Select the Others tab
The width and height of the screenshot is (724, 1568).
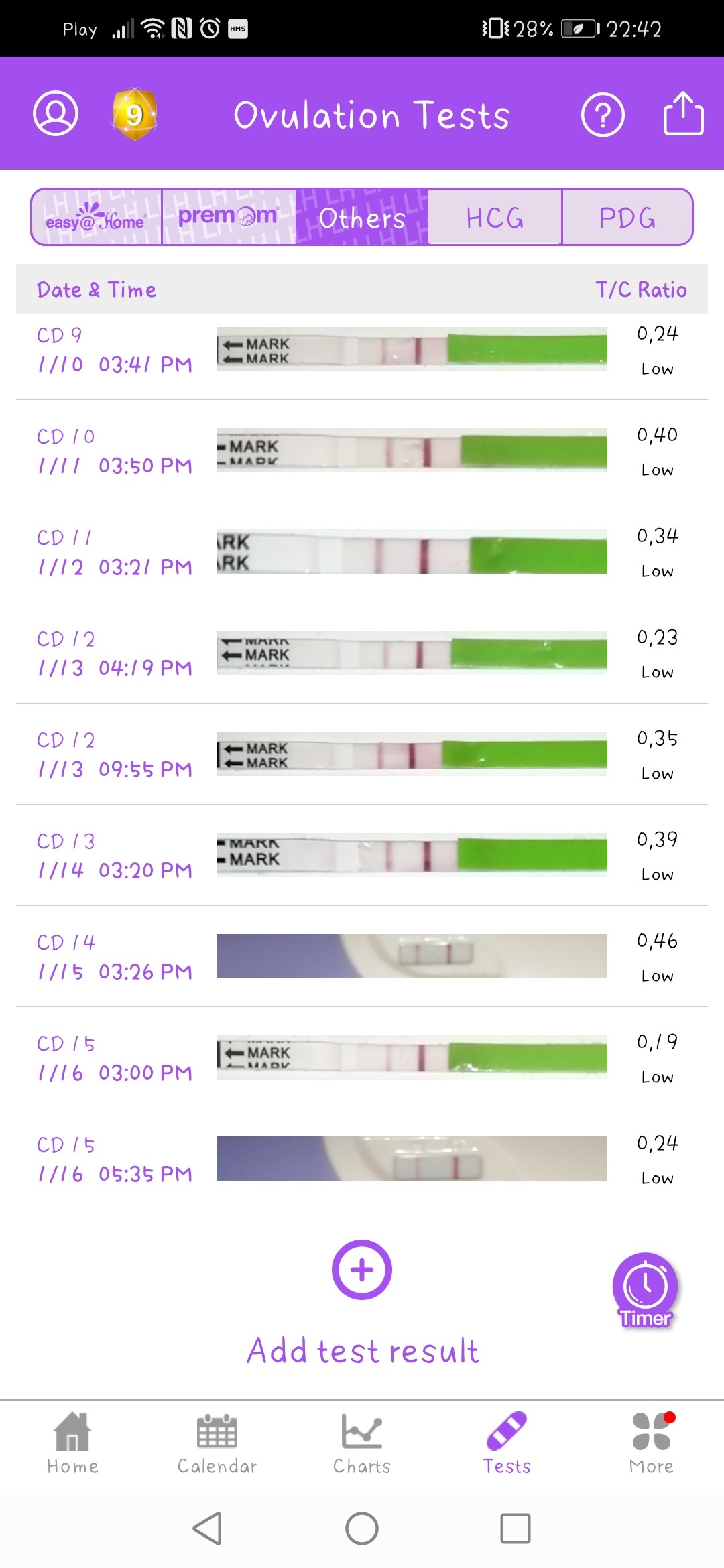pyautogui.click(x=362, y=217)
